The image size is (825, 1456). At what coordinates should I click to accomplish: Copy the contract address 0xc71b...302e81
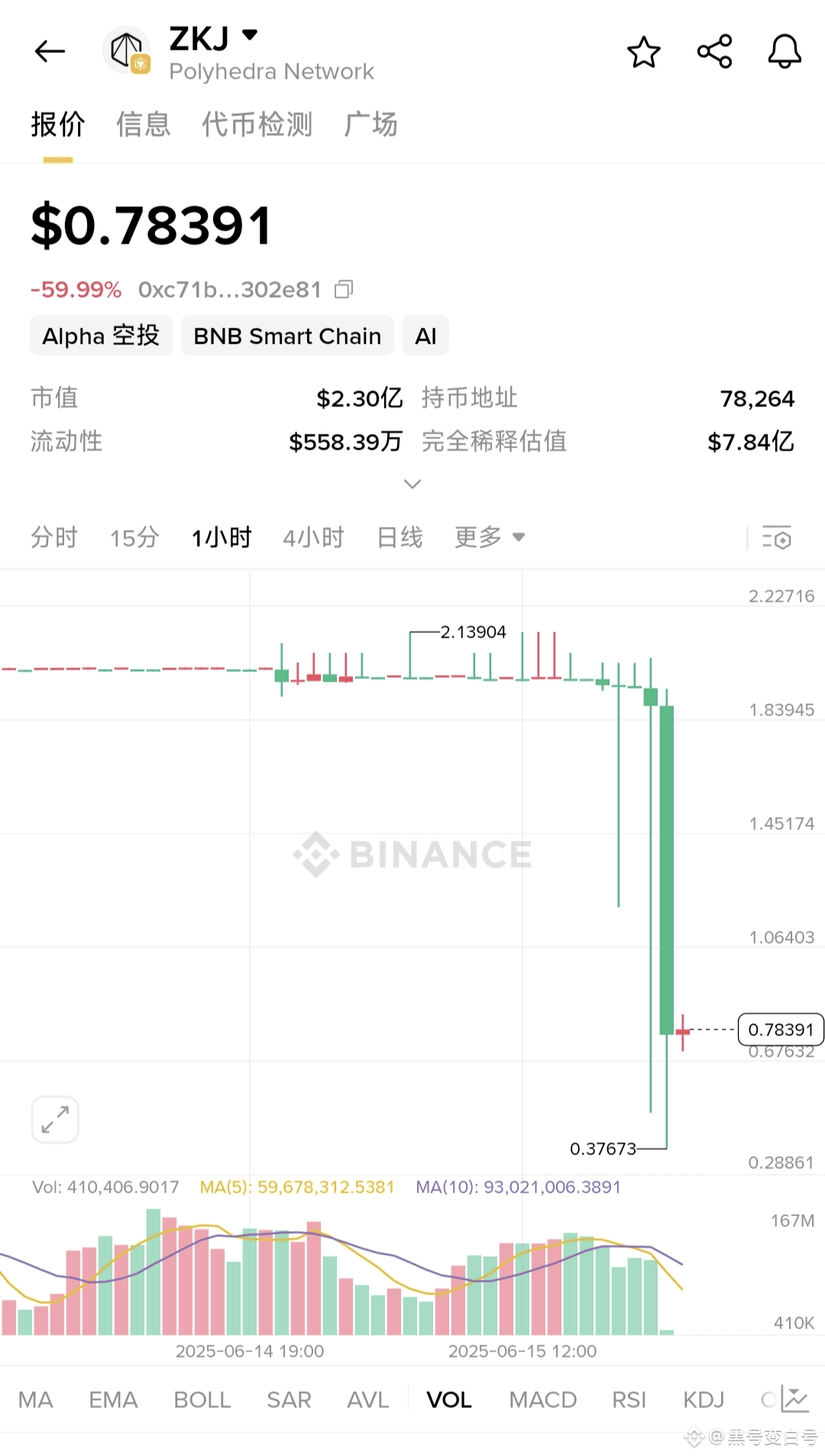pos(344,289)
